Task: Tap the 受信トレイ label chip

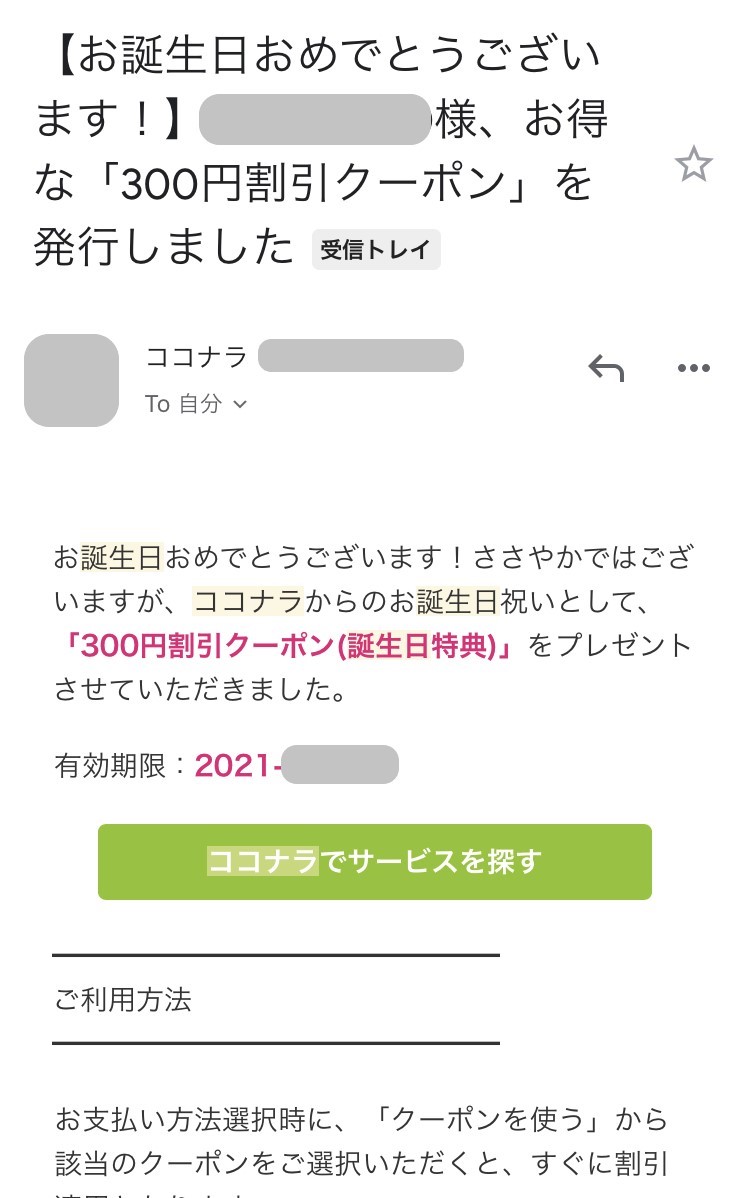Action: pyautogui.click(x=376, y=250)
